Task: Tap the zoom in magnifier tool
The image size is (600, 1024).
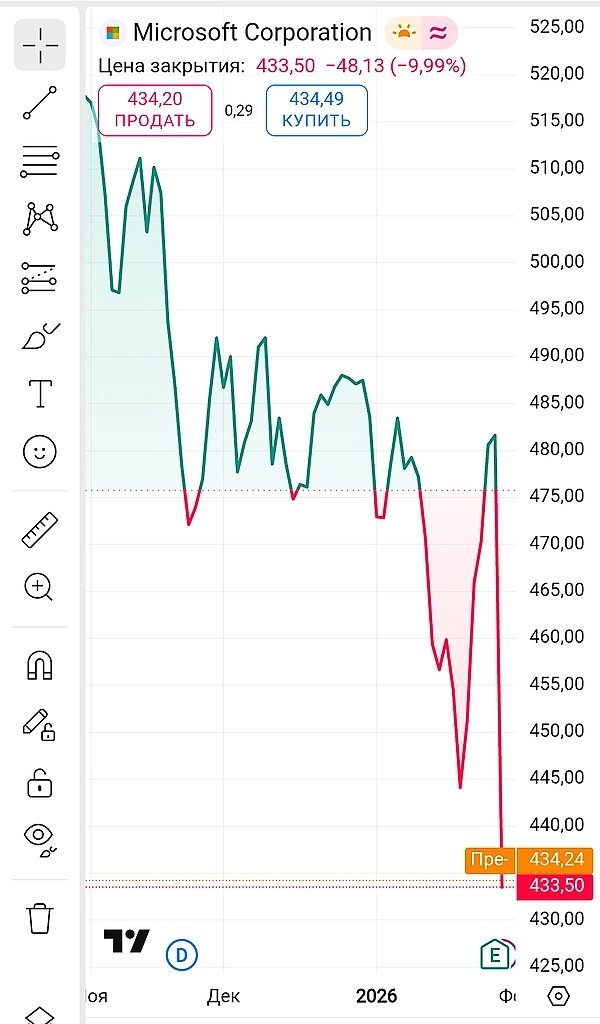Action: pos(40,587)
